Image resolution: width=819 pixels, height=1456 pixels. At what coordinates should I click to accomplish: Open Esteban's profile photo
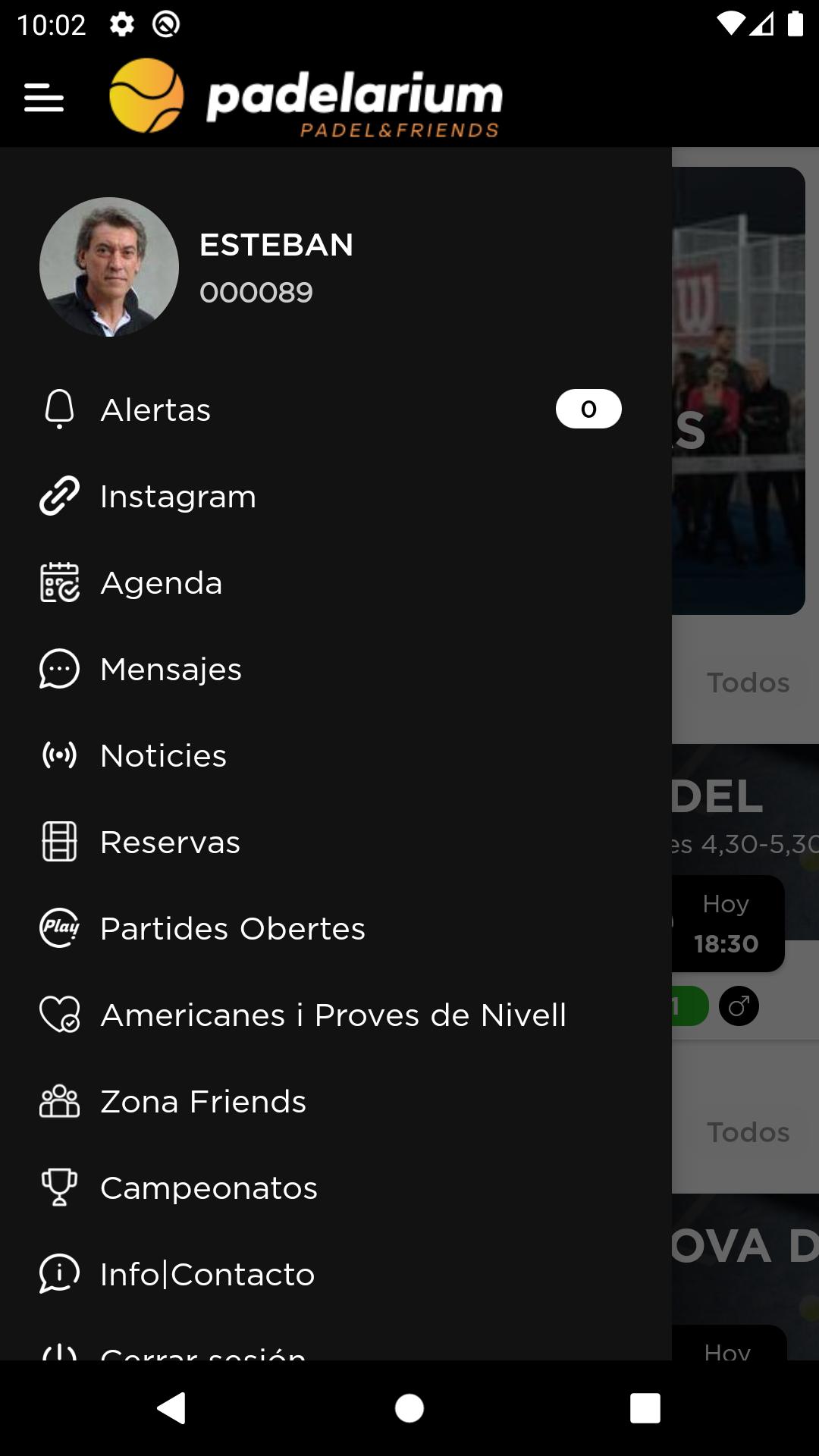pyautogui.click(x=109, y=267)
